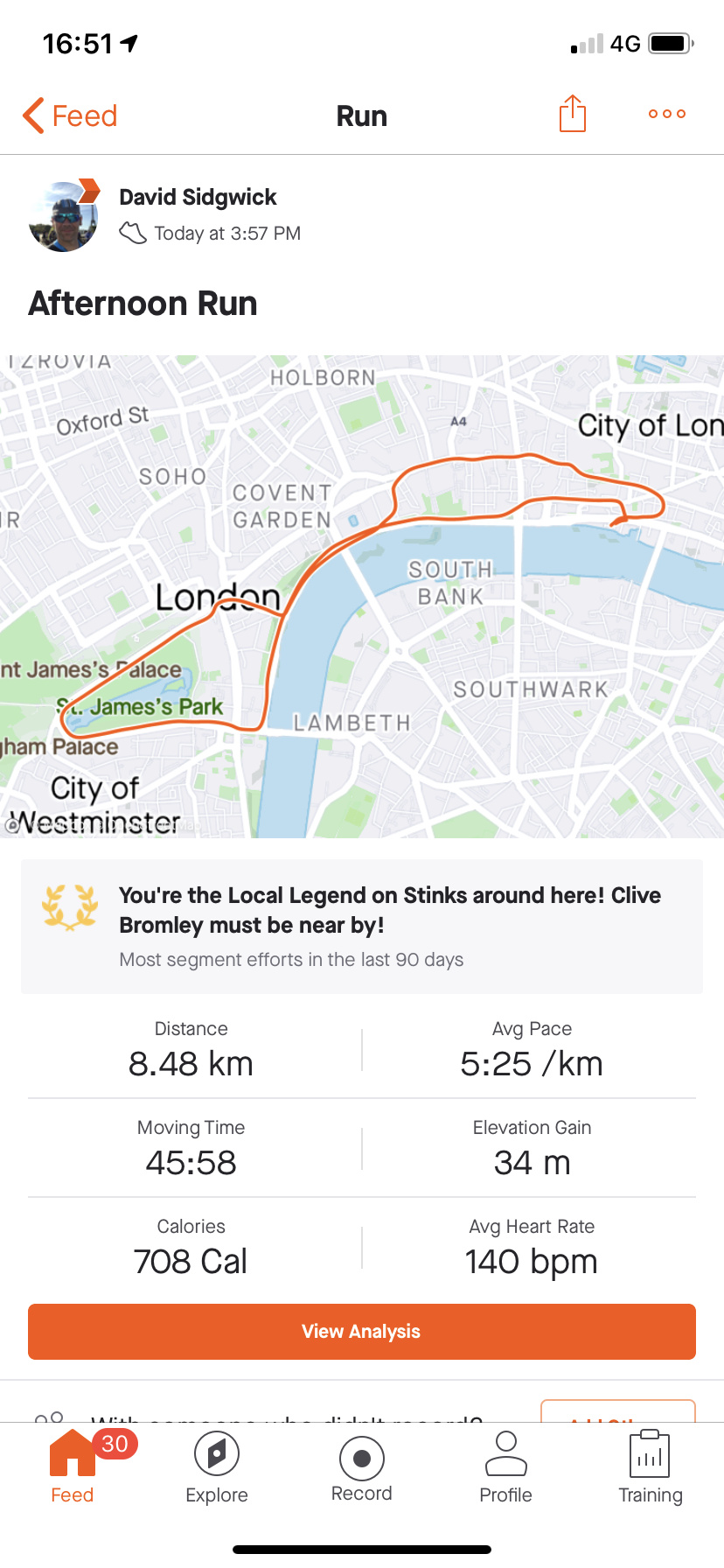Tap the View Analysis button
This screenshot has width=724, height=1568.
[x=362, y=1332]
